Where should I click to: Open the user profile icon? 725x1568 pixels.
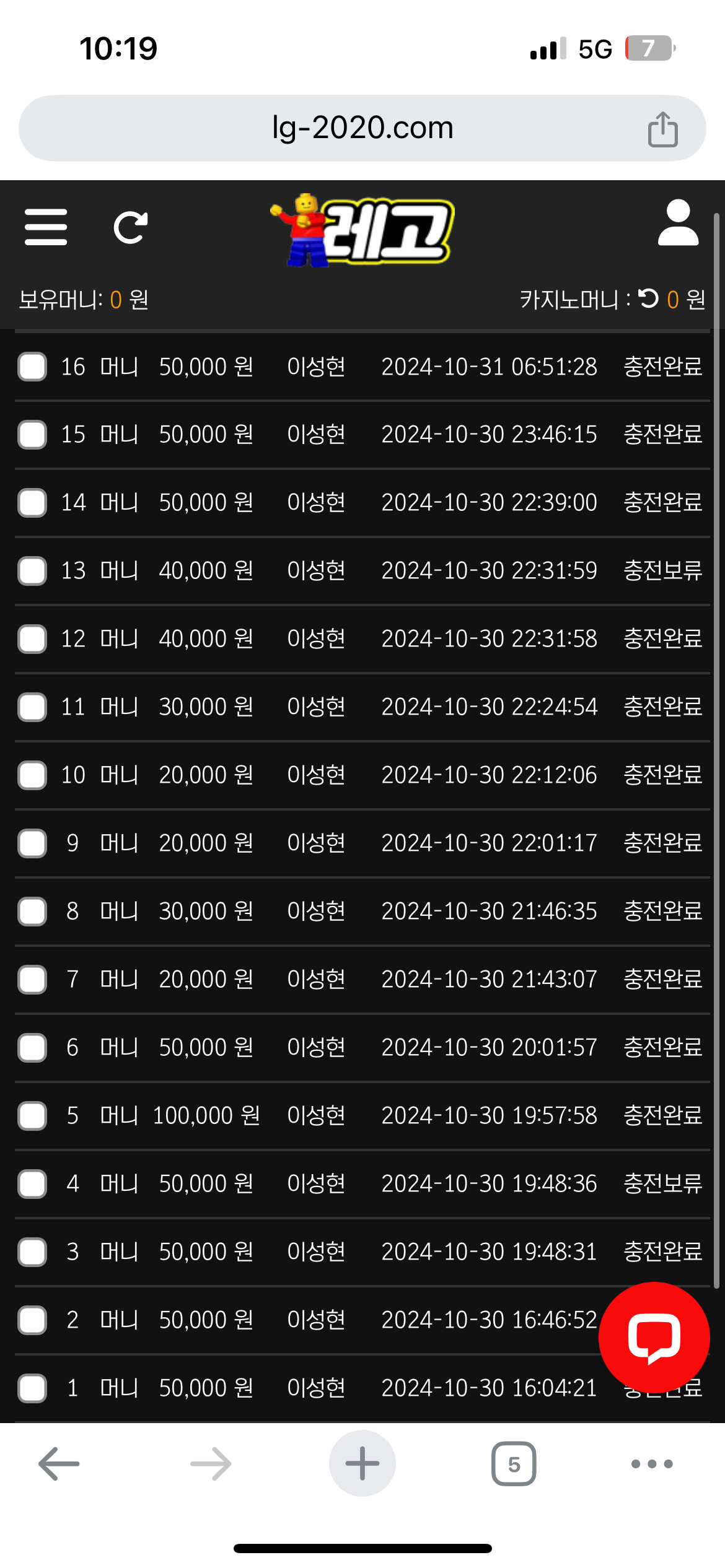(678, 222)
